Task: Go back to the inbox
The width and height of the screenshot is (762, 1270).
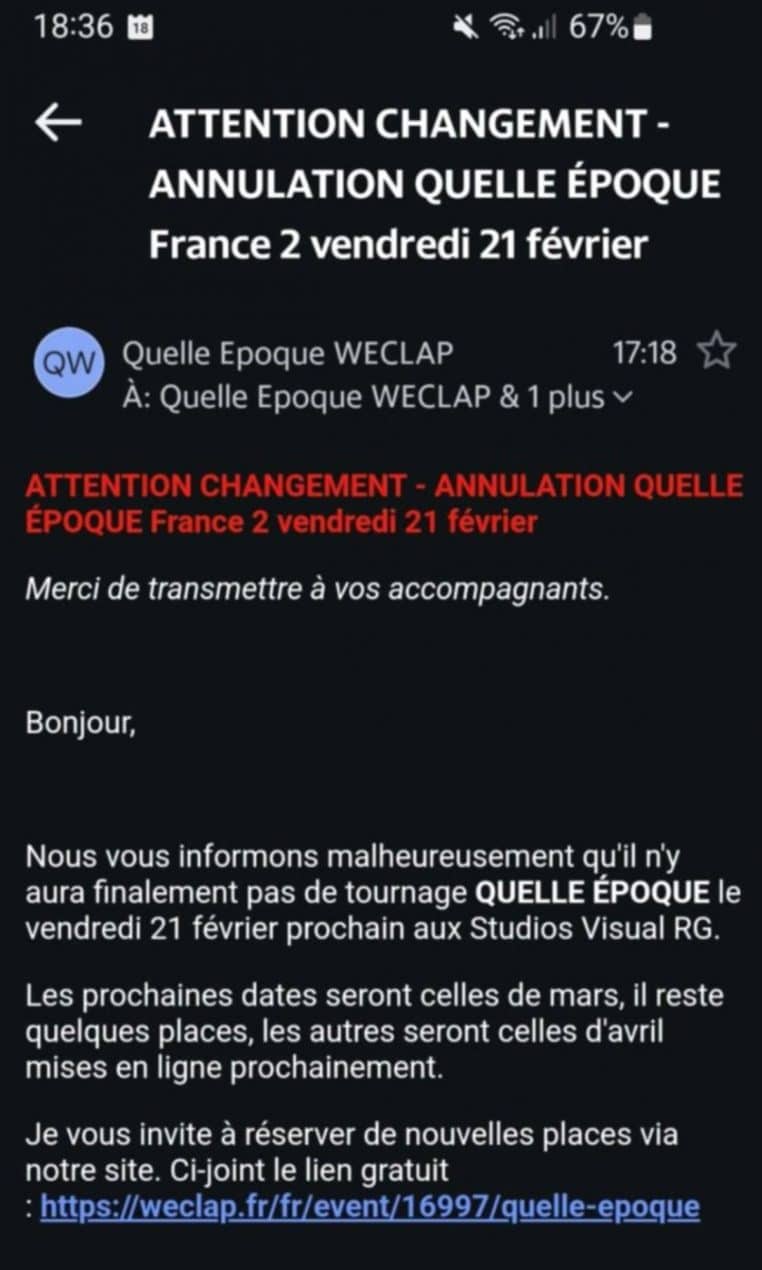Action: pyautogui.click(x=58, y=122)
